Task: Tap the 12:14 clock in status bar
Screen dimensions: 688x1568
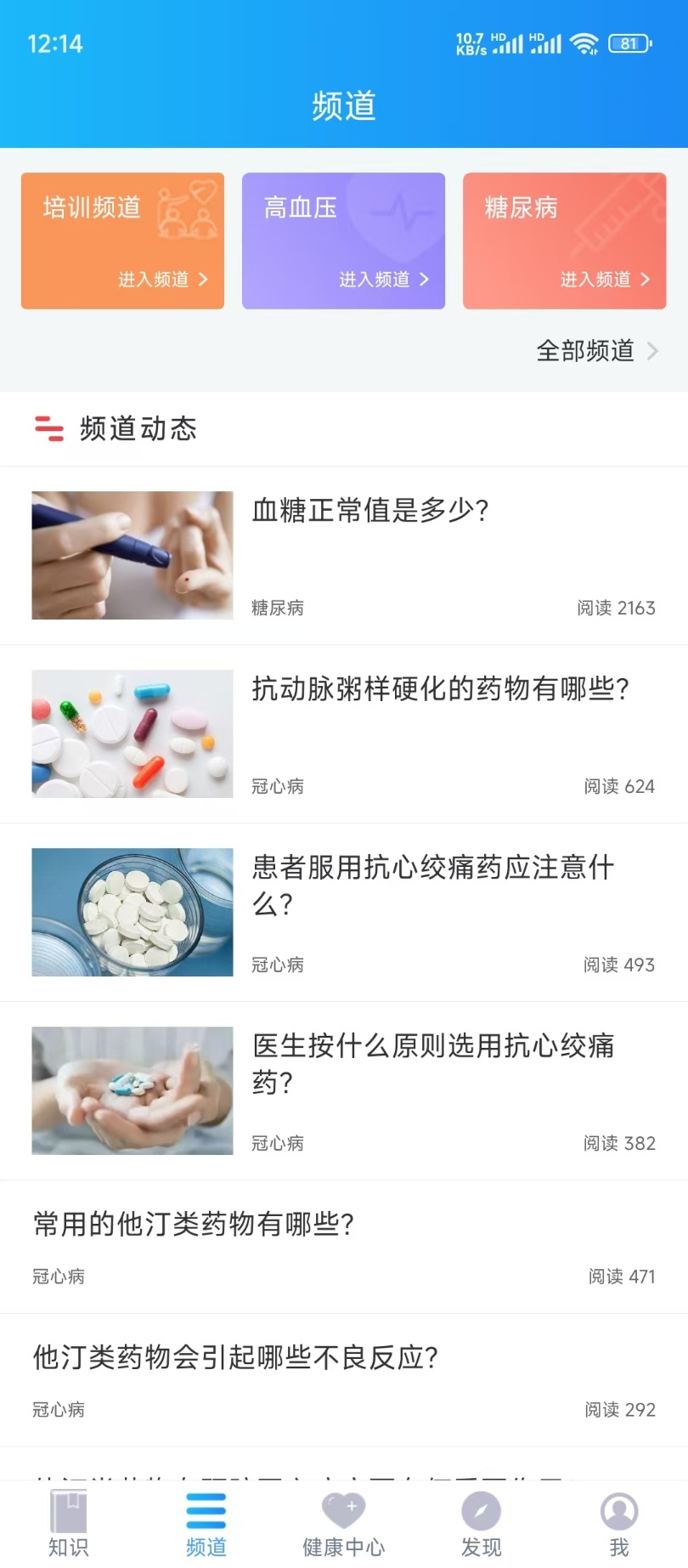Action: point(54,44)
